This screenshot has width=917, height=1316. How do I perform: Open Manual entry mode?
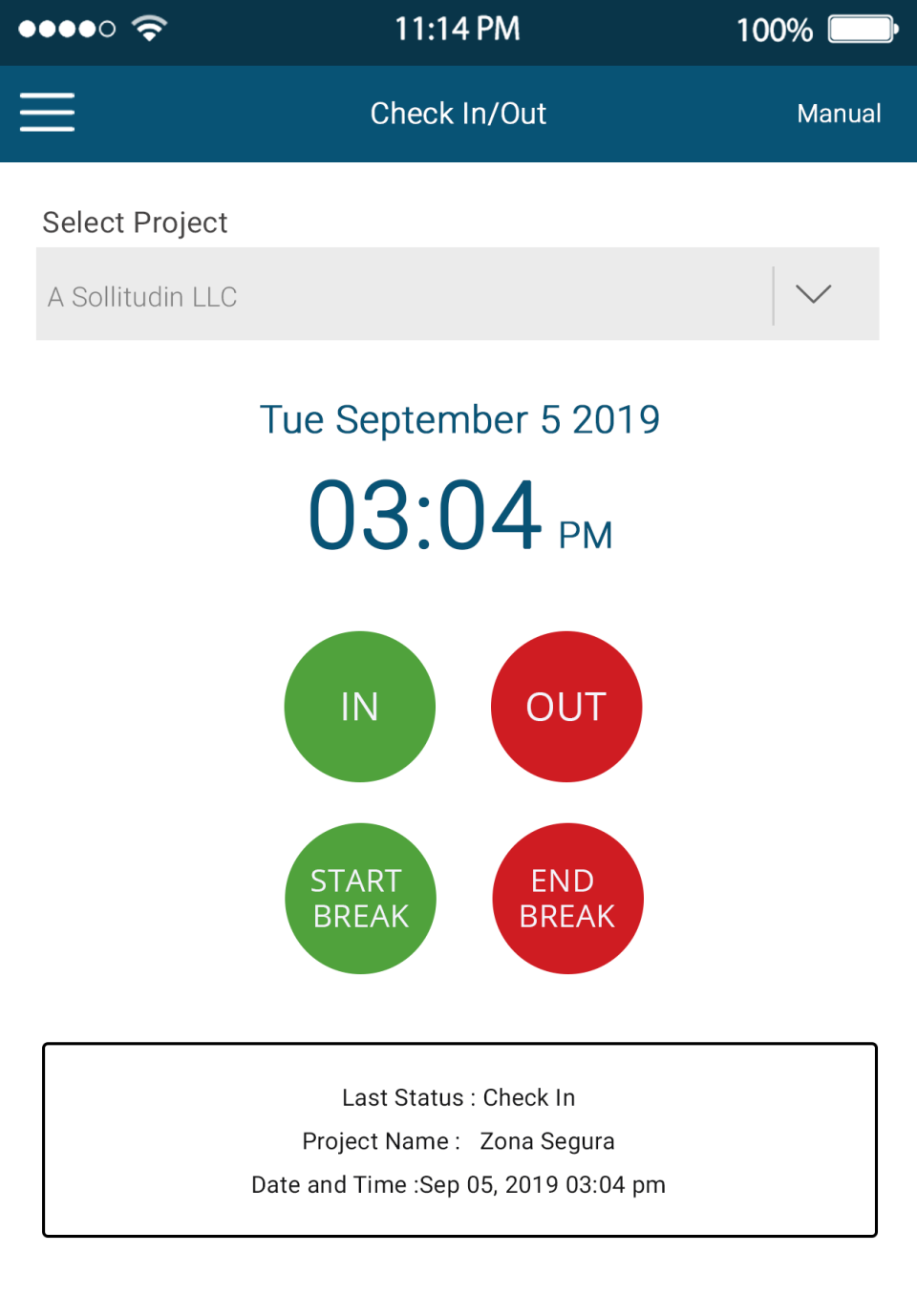click(x=838, y=113)
